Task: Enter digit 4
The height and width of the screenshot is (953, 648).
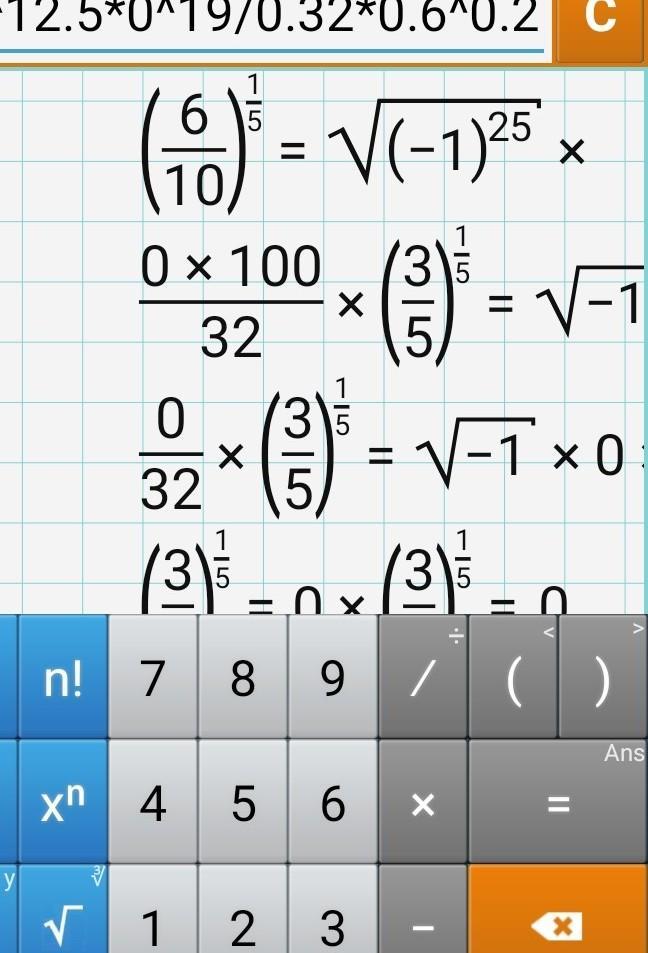Action: pyautogui.click(x=153, y=803)
